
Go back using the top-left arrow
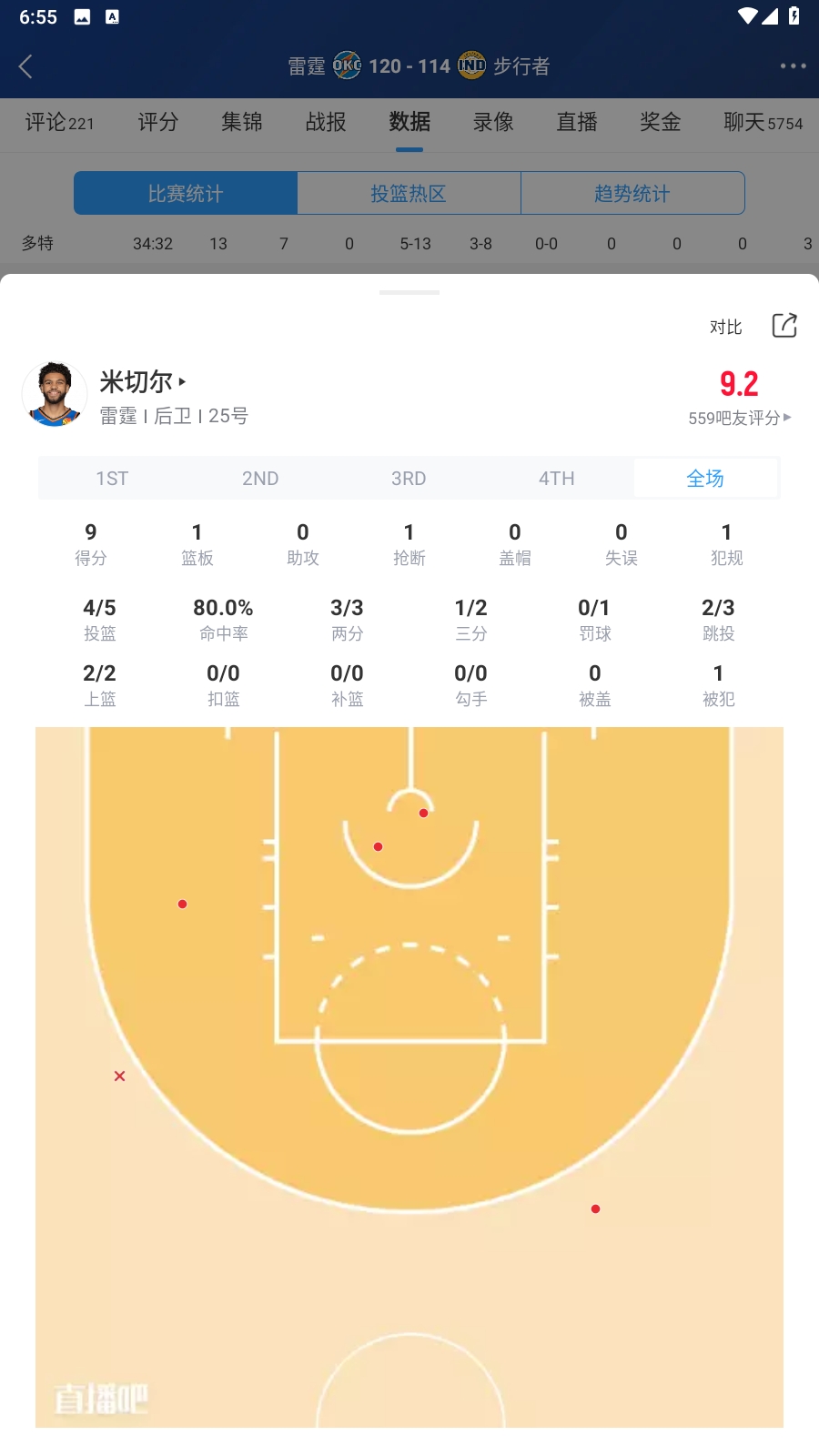coord(25,66)
